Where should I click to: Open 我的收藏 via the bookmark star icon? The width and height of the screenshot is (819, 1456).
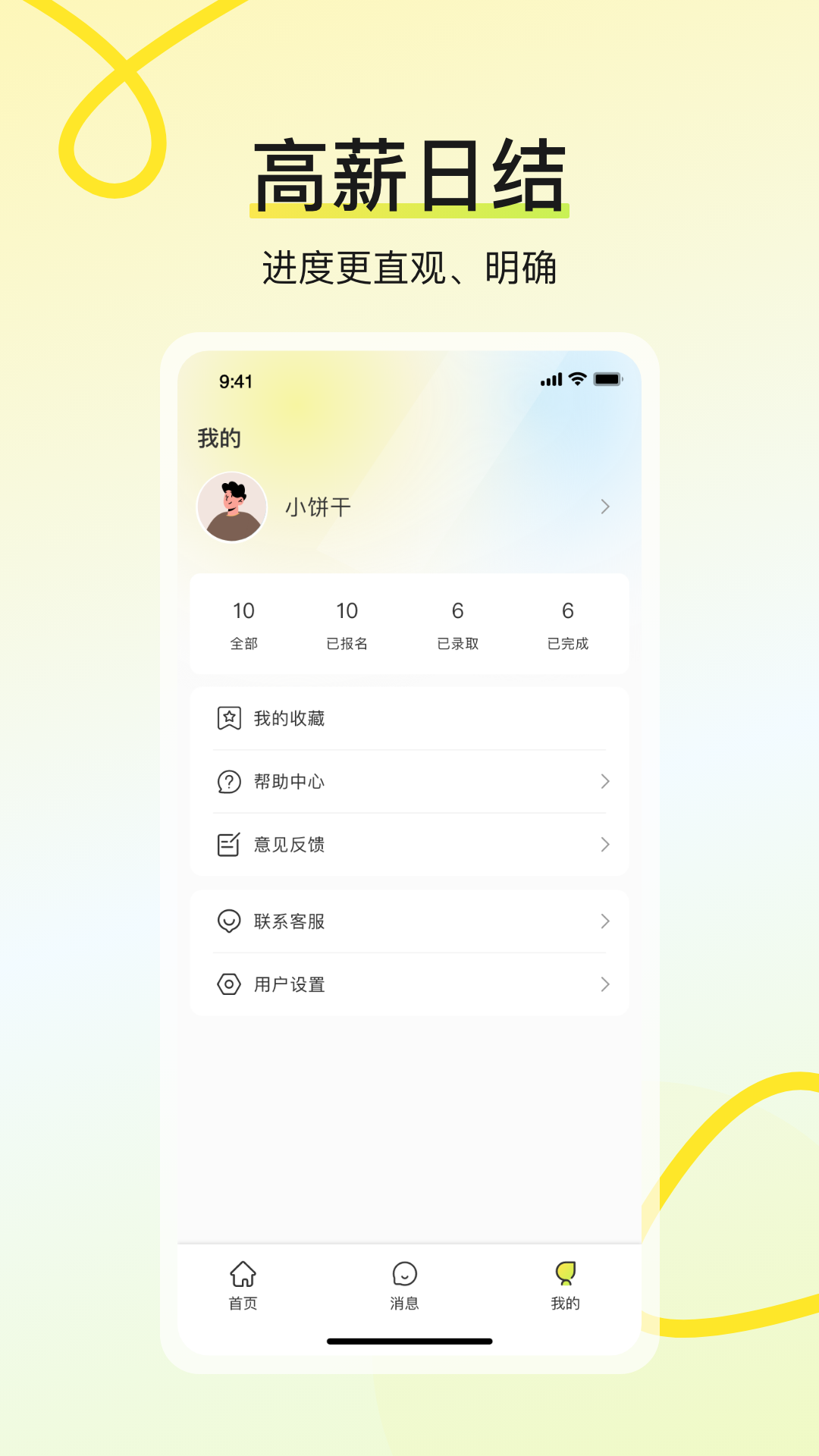228,718
